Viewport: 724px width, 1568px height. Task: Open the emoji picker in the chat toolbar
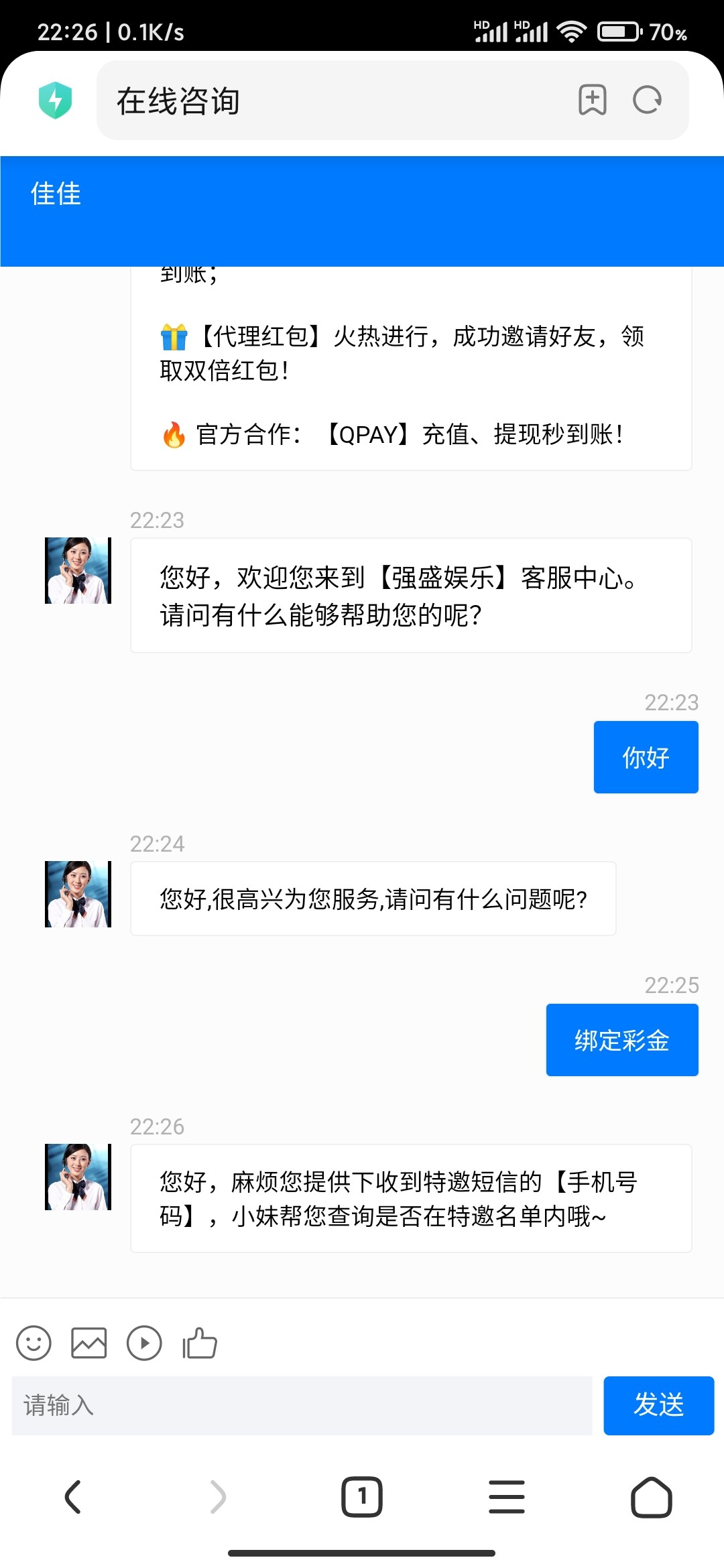pyautogui.click(x=34, y=1343)
